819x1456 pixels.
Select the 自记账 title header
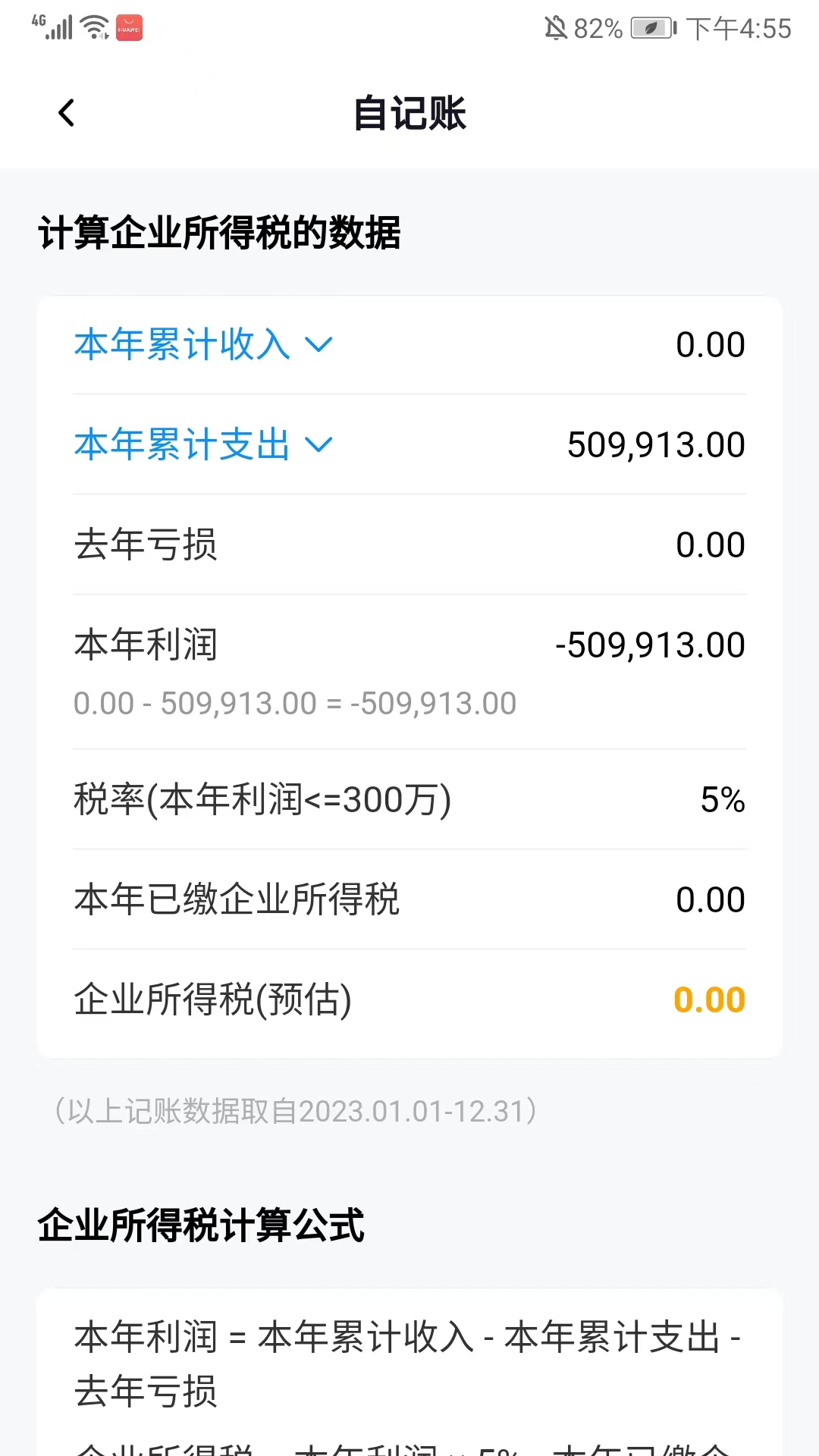click(x=409, y=114)
